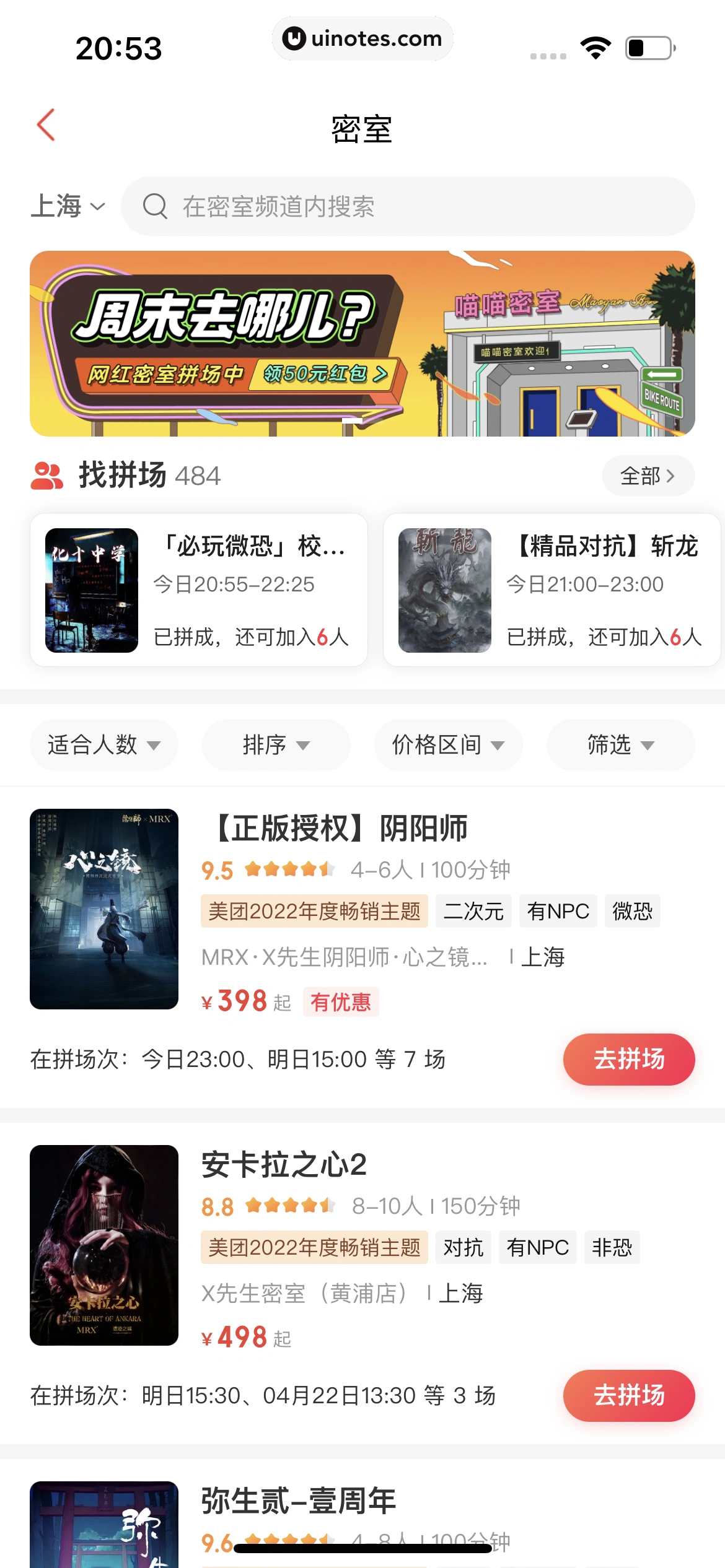The width and height of the screenshot is (725, 1568).
Task: Expand the 适合人数 filter dropdown
Action: [x=103, y=745]
